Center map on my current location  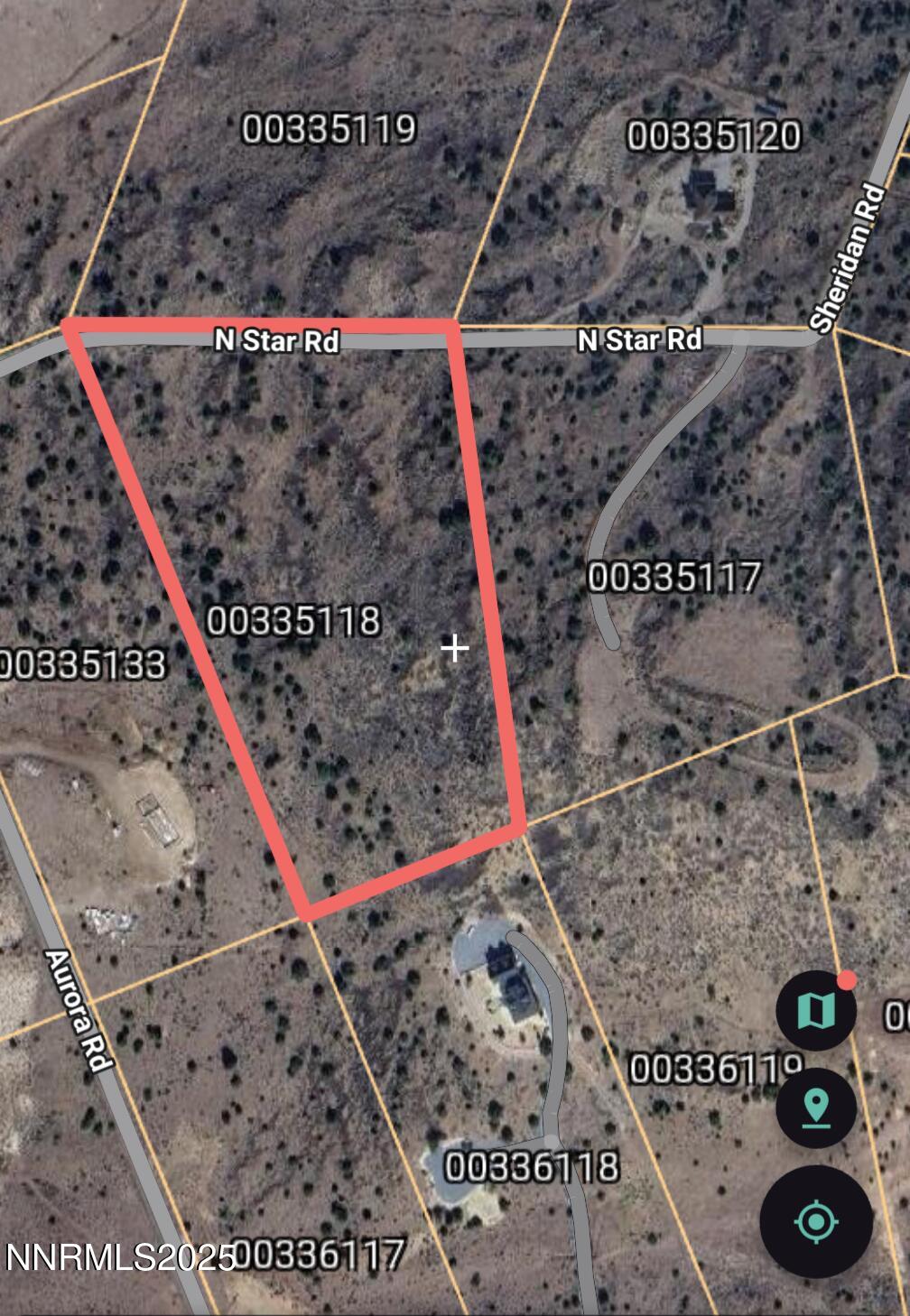(x=816, y=1221)
